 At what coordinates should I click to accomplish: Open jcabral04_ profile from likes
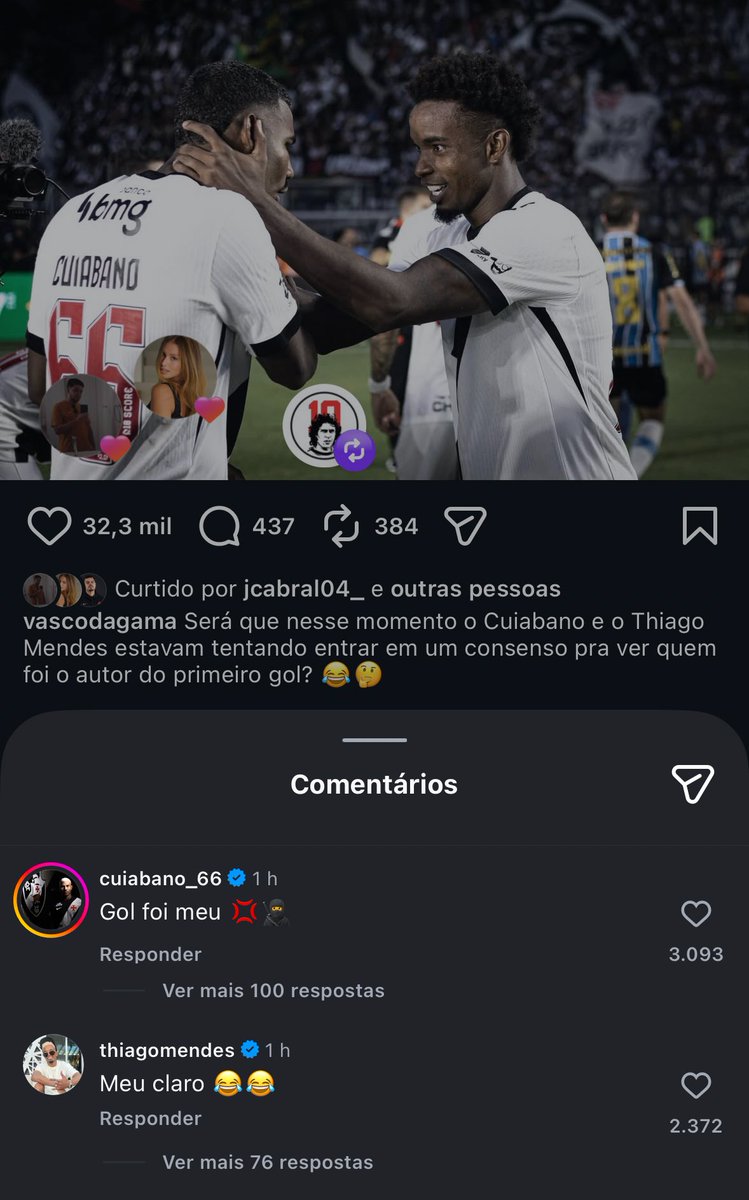(303, 589)
